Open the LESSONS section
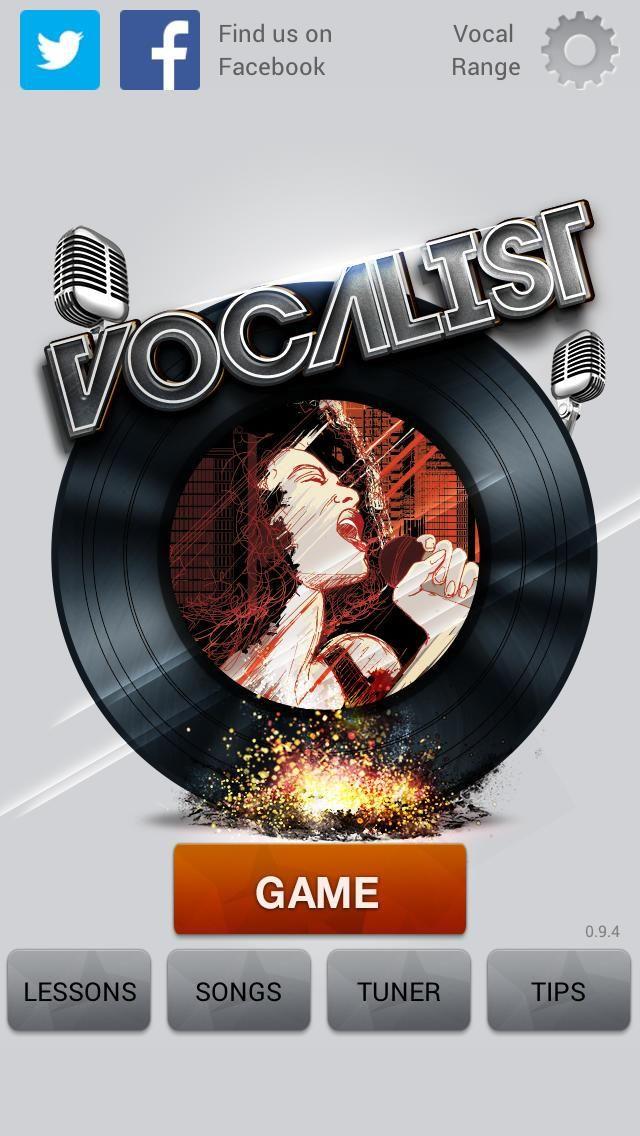640x1136 pixels. pos(80,991)
